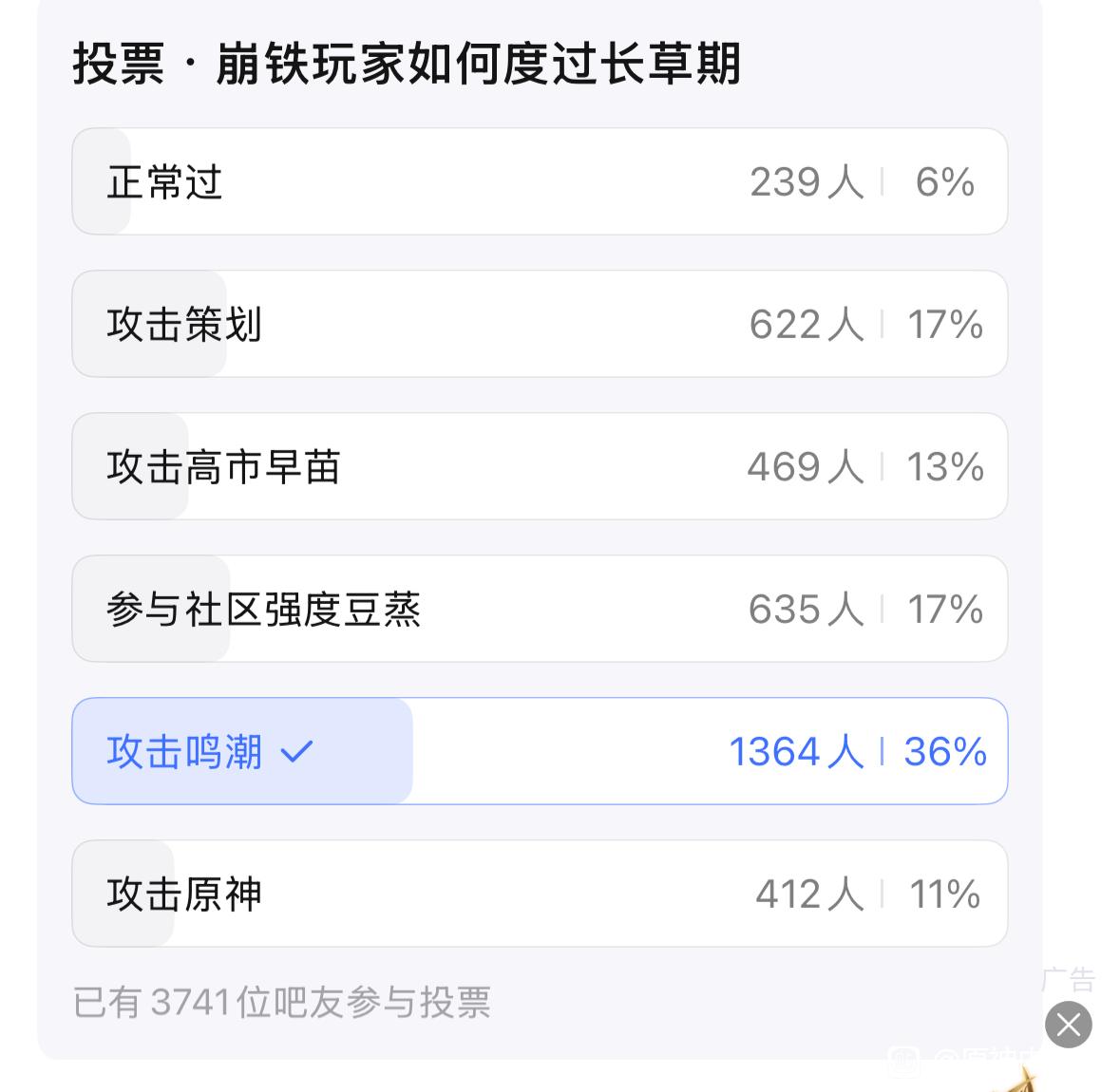Select the 攻击原神 poll option
Screen dimensions: 1120x1092
pyautogui.click(x=539, y=894)
